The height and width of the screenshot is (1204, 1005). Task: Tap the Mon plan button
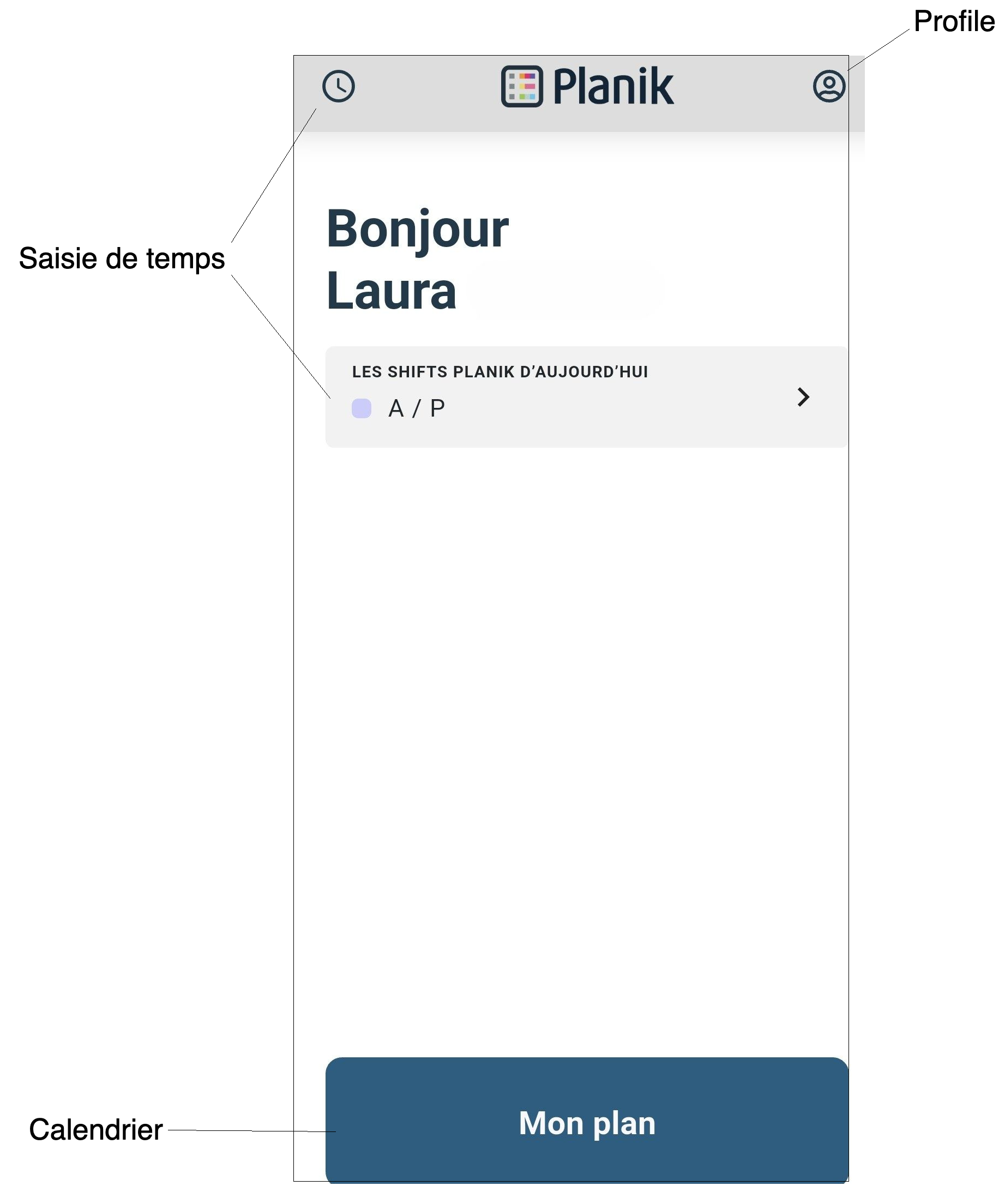[586, 1122]
